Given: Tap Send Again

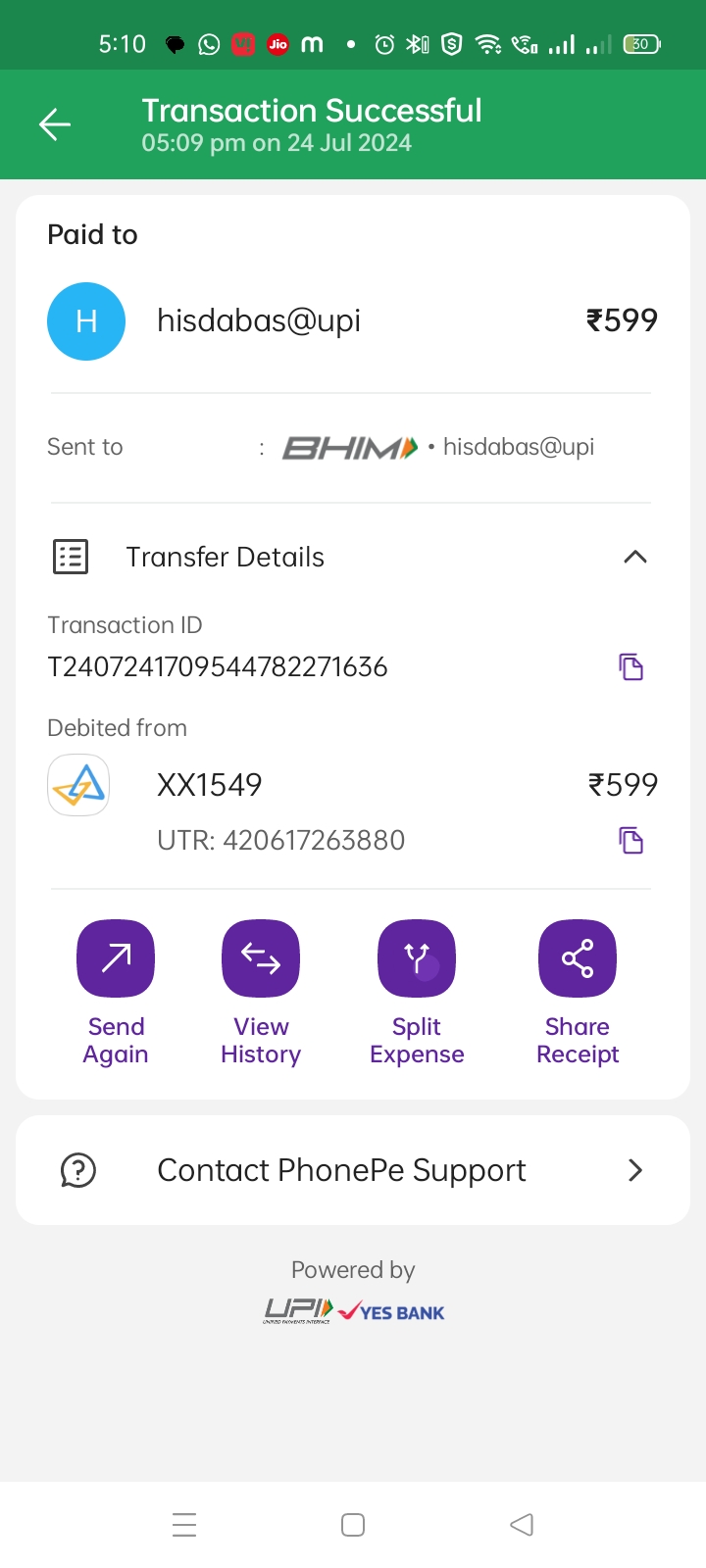Looking at the screenshot, I should 116,994.
